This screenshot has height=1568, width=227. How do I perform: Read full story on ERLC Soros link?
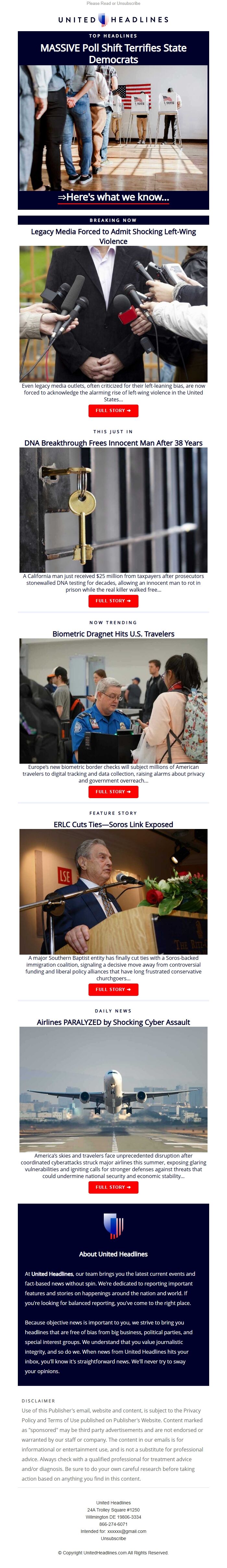pos(113,988)
